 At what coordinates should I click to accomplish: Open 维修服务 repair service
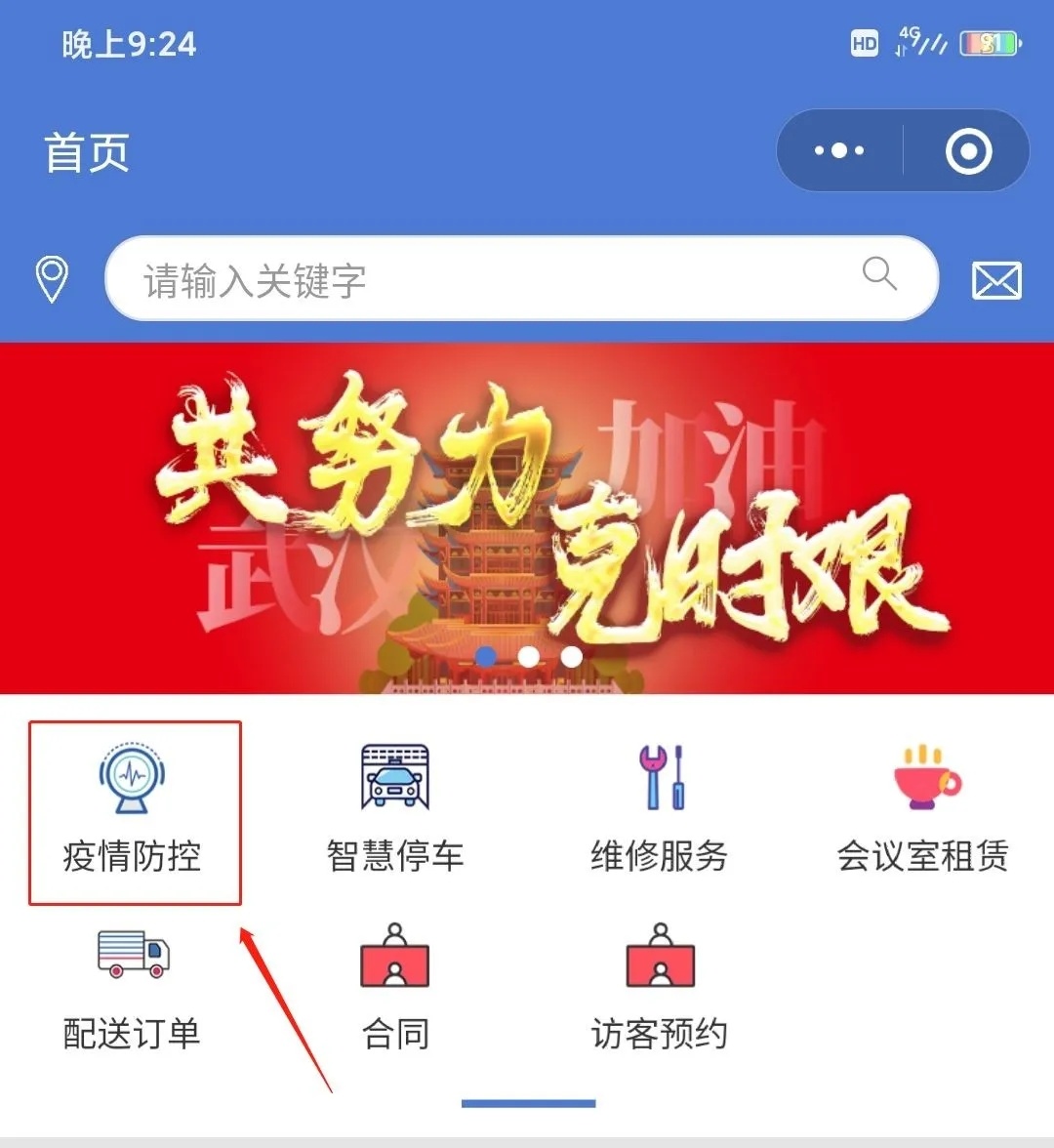pos(660,812)
